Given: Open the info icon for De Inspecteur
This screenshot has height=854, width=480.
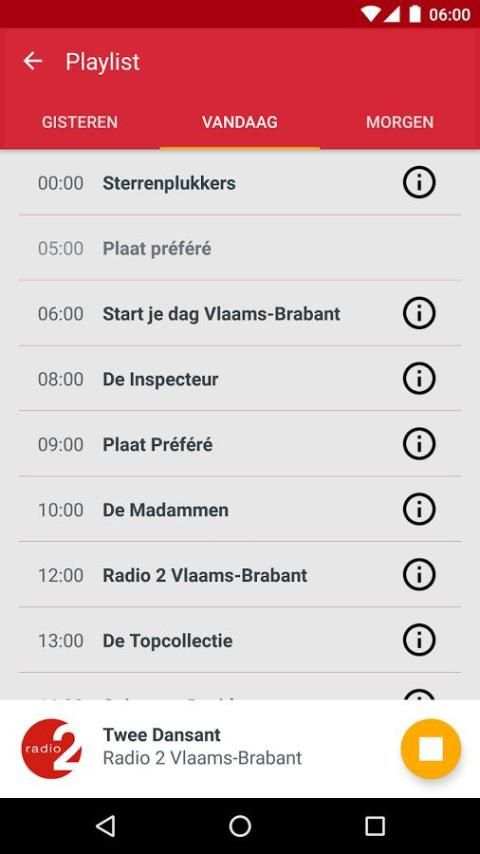Looking at the screenshot, I should click(x=419, y=379).
